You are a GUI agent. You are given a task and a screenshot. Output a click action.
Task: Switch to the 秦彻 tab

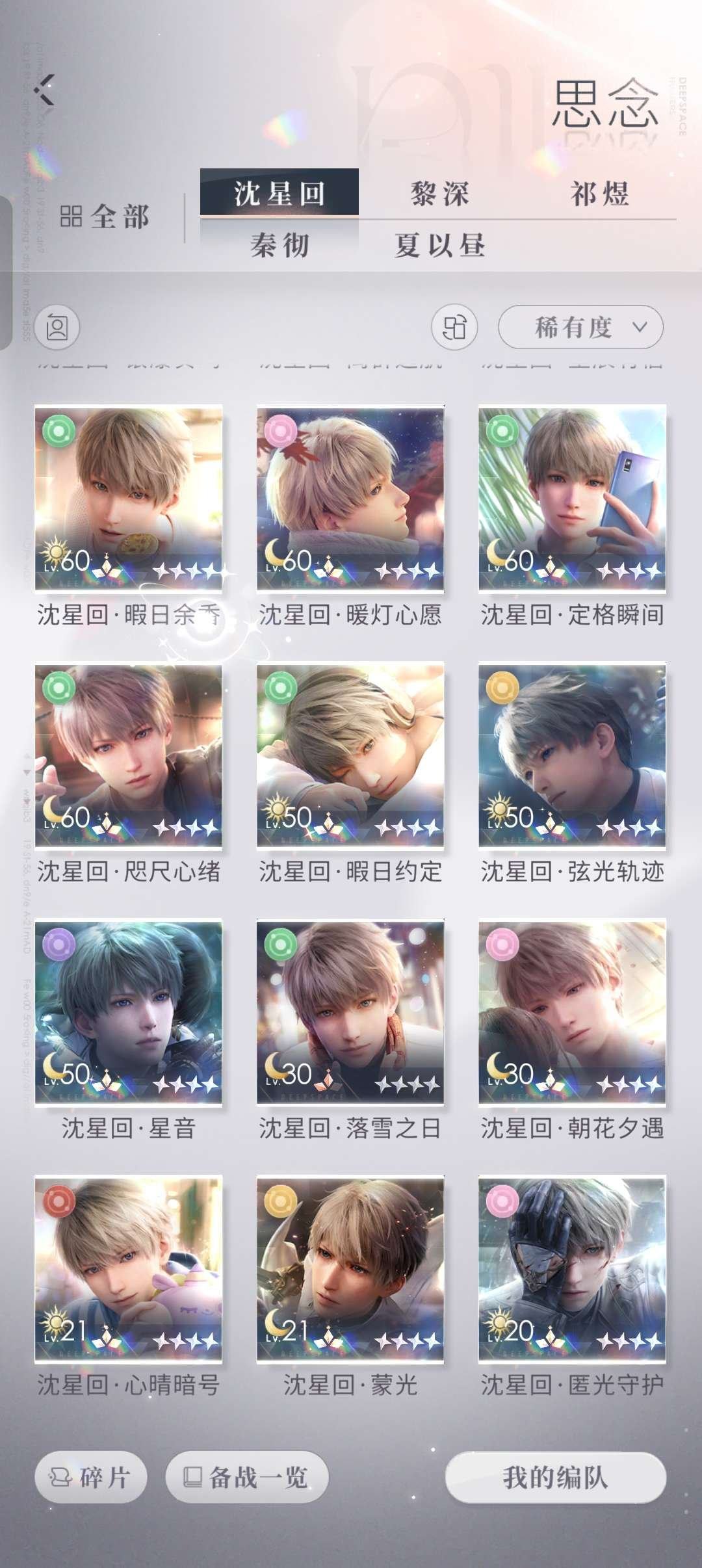pyautogui.click(x=279, y=246)
